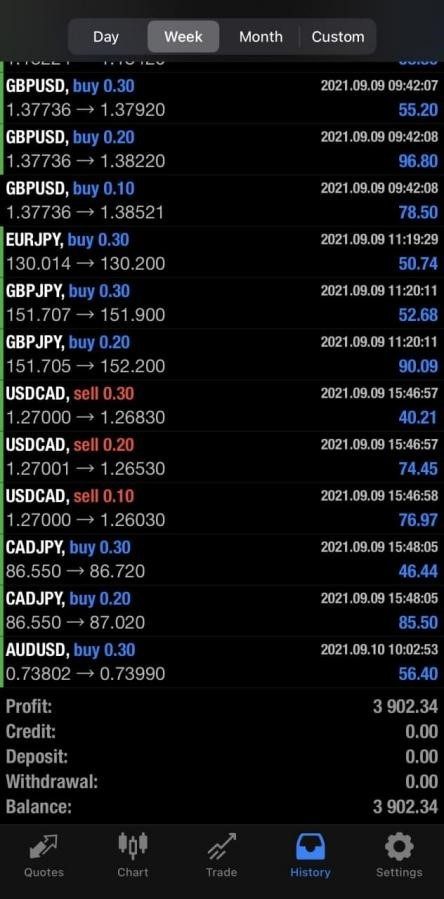The width and height of the screenshot is (444, 899).
Task: Switch to the Day period filter
Action: point(106,37)
